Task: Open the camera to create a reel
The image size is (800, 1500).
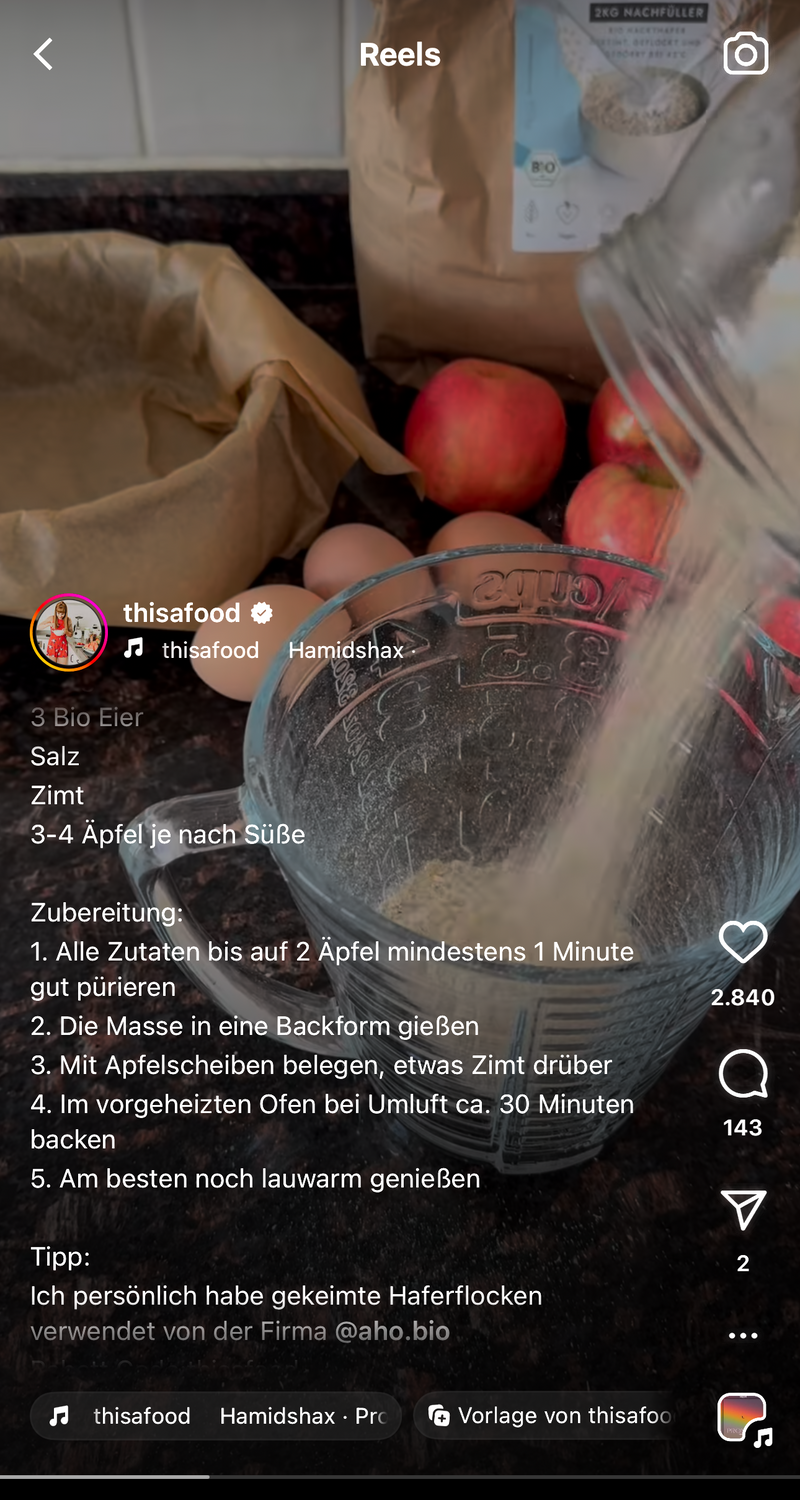Action: pos(745,54)
